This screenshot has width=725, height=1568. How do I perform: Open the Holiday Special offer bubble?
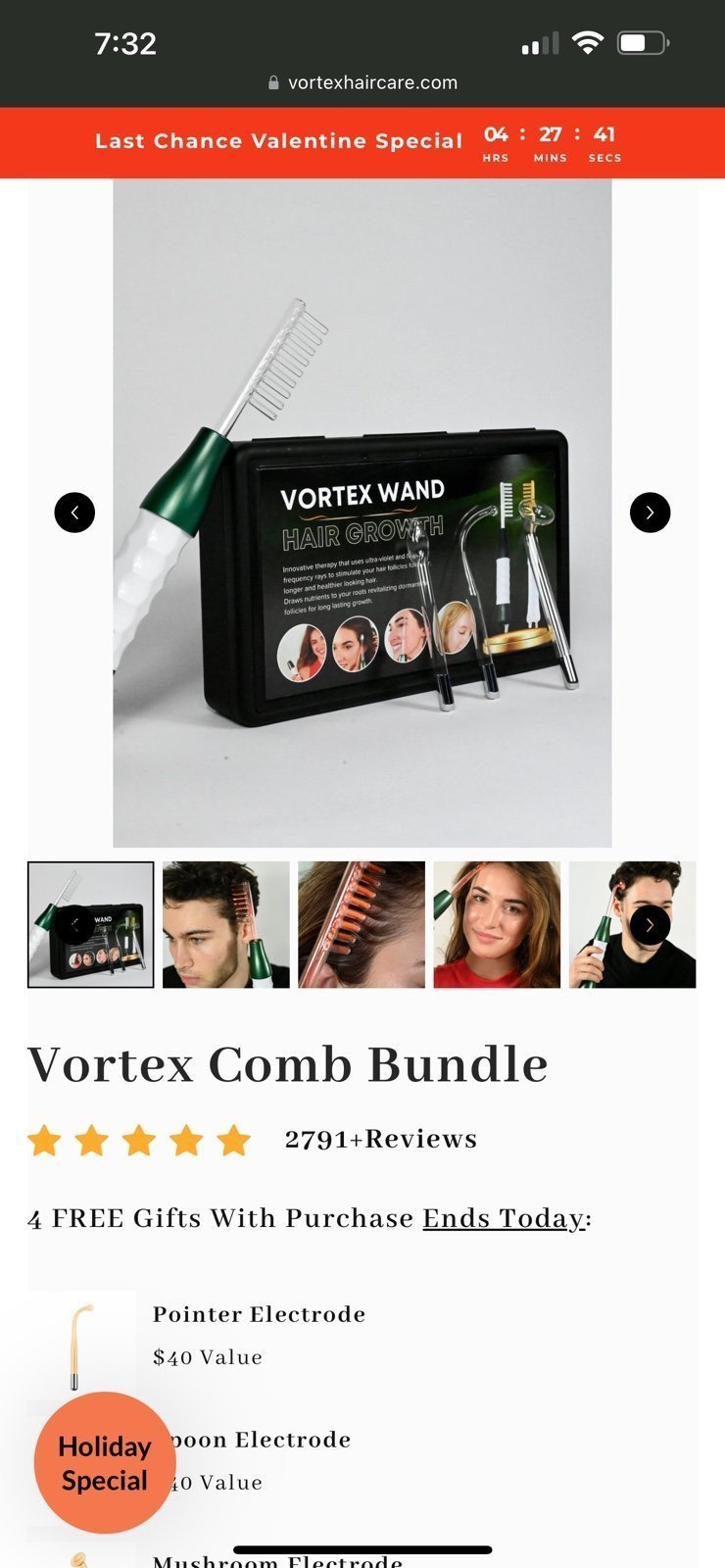coord(105,1462)
